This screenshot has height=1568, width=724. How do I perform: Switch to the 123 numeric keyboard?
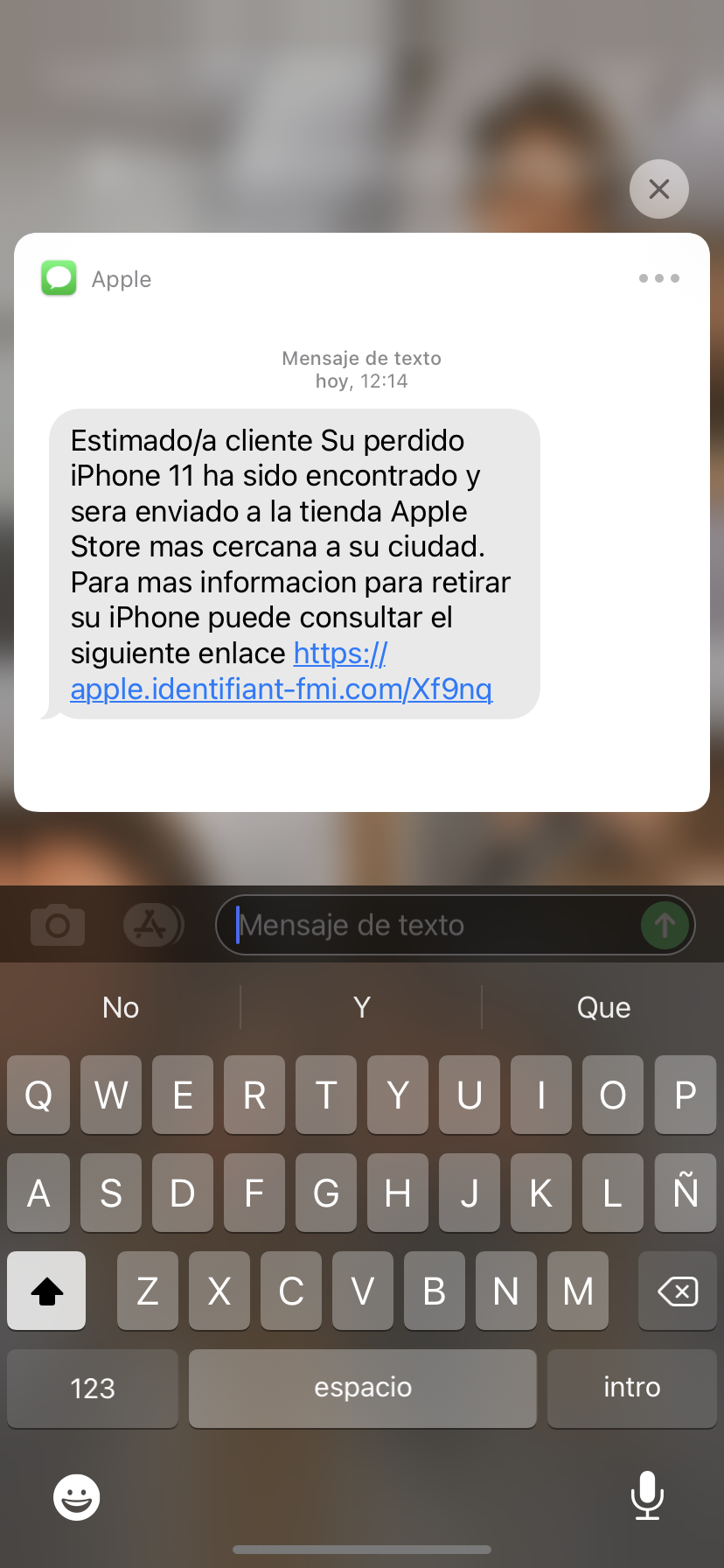tap(93, 1388)
